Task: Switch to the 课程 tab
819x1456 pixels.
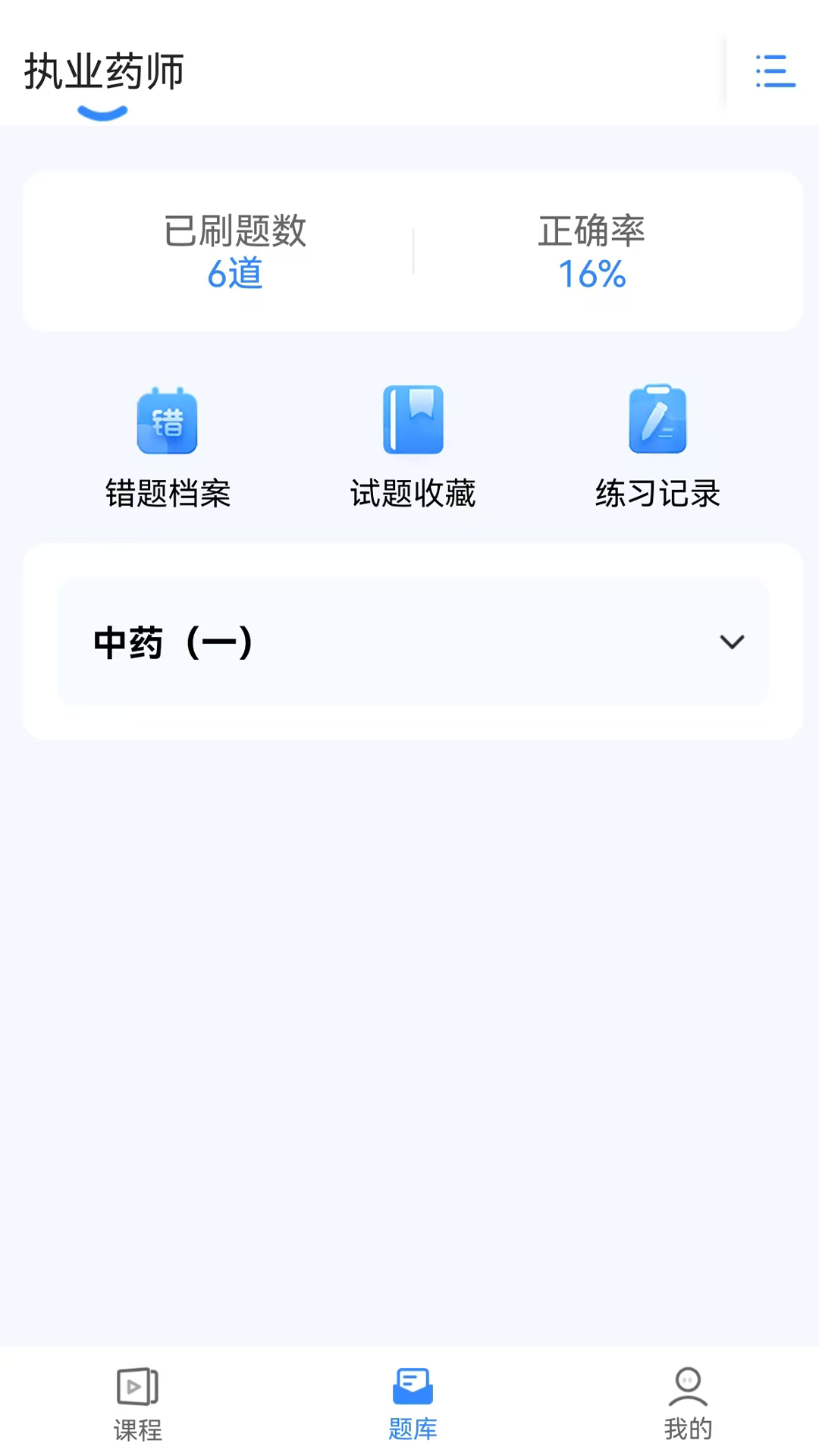Action: [x=136, y=1403]
